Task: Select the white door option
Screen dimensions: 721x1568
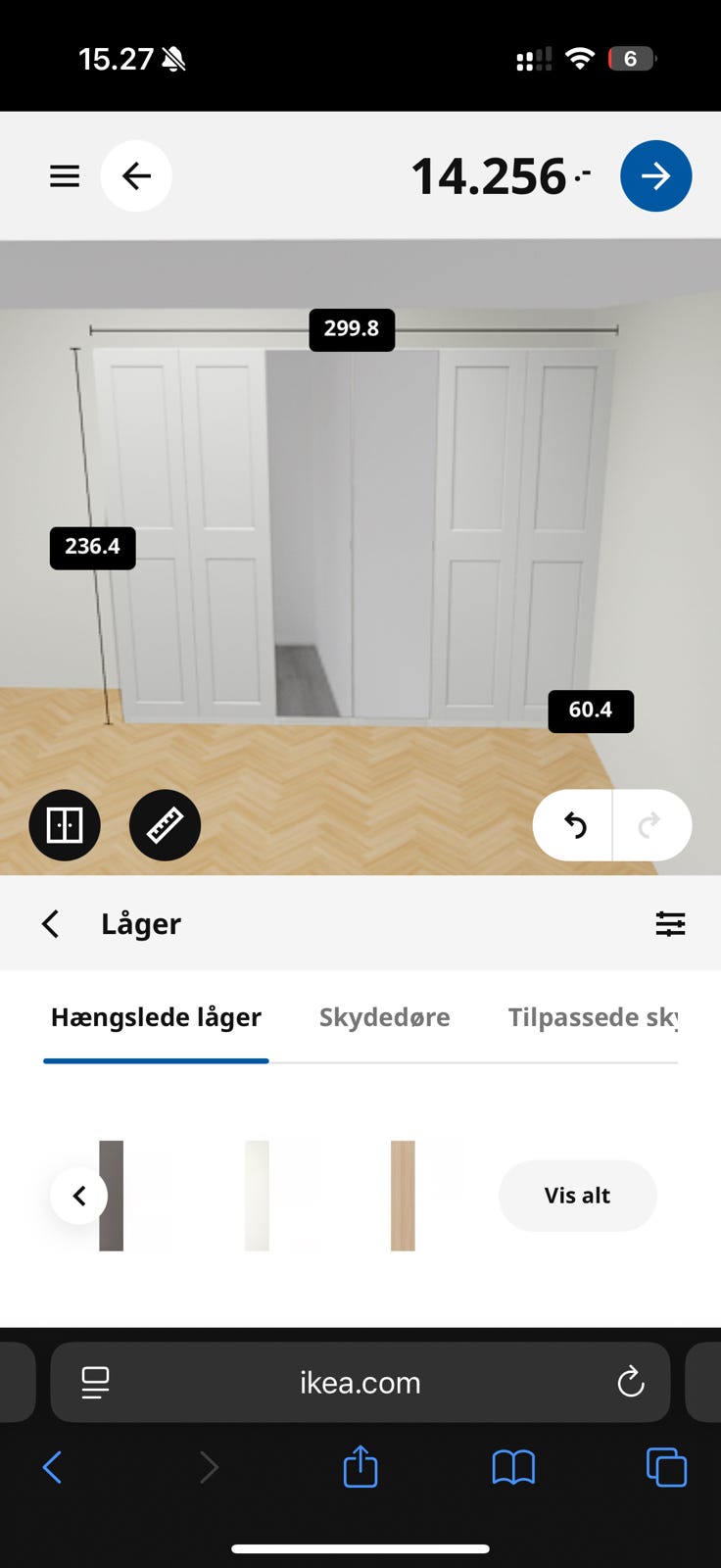Action: click(x=257, y=1196)
